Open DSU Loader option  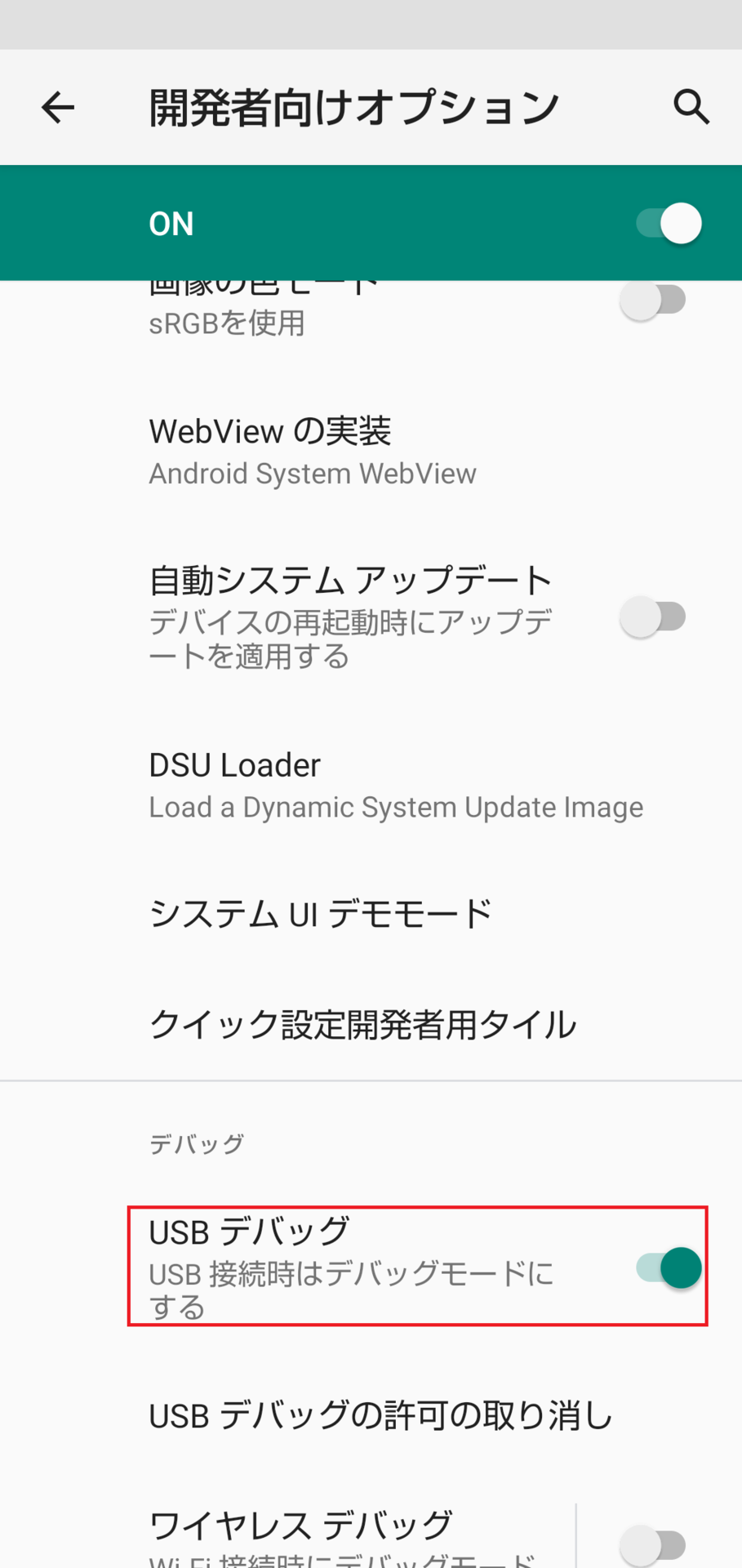(234, 764)
